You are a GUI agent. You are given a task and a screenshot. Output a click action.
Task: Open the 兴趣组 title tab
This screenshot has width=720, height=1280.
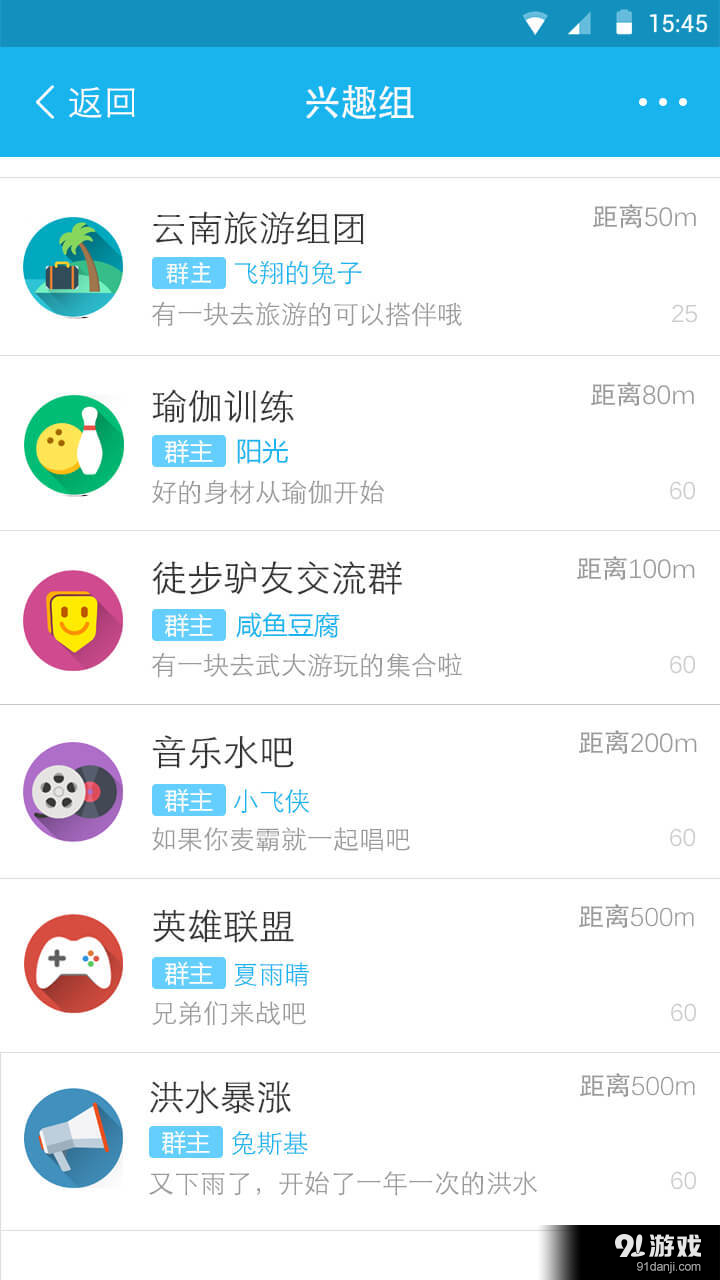coord(360,103)
